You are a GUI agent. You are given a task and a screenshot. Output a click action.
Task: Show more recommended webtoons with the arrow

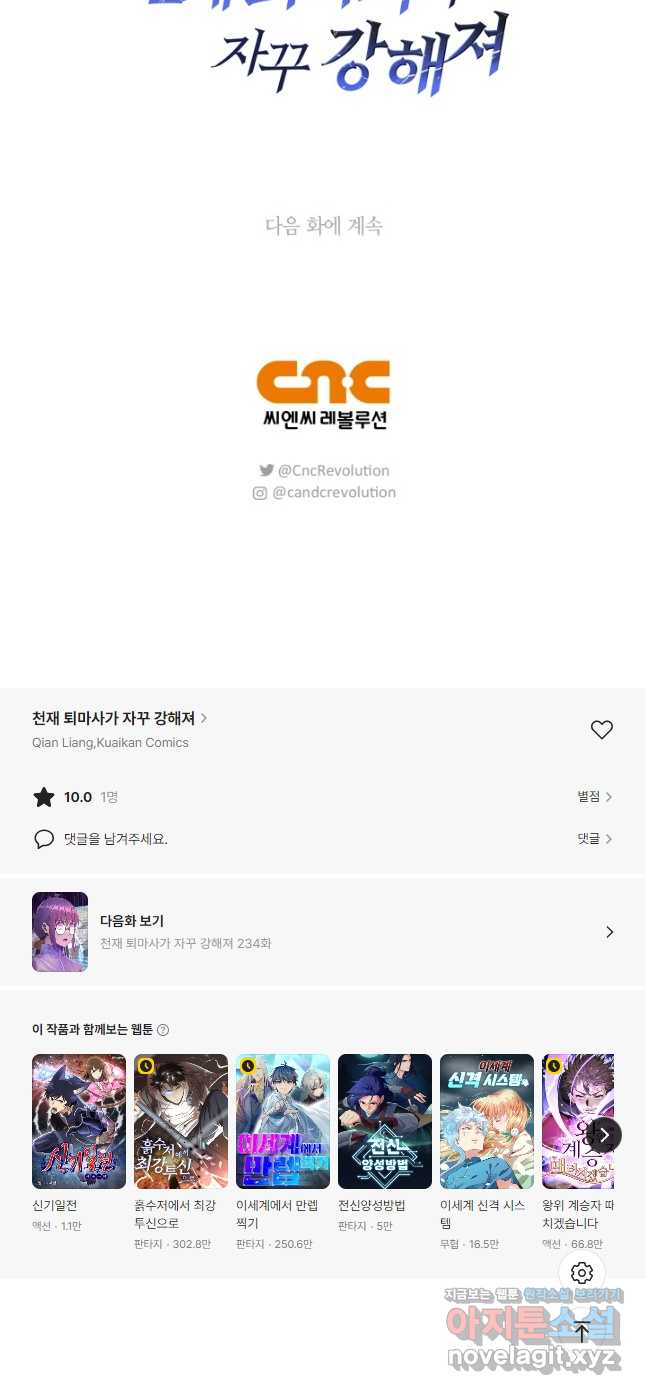tap(604, 1134)
